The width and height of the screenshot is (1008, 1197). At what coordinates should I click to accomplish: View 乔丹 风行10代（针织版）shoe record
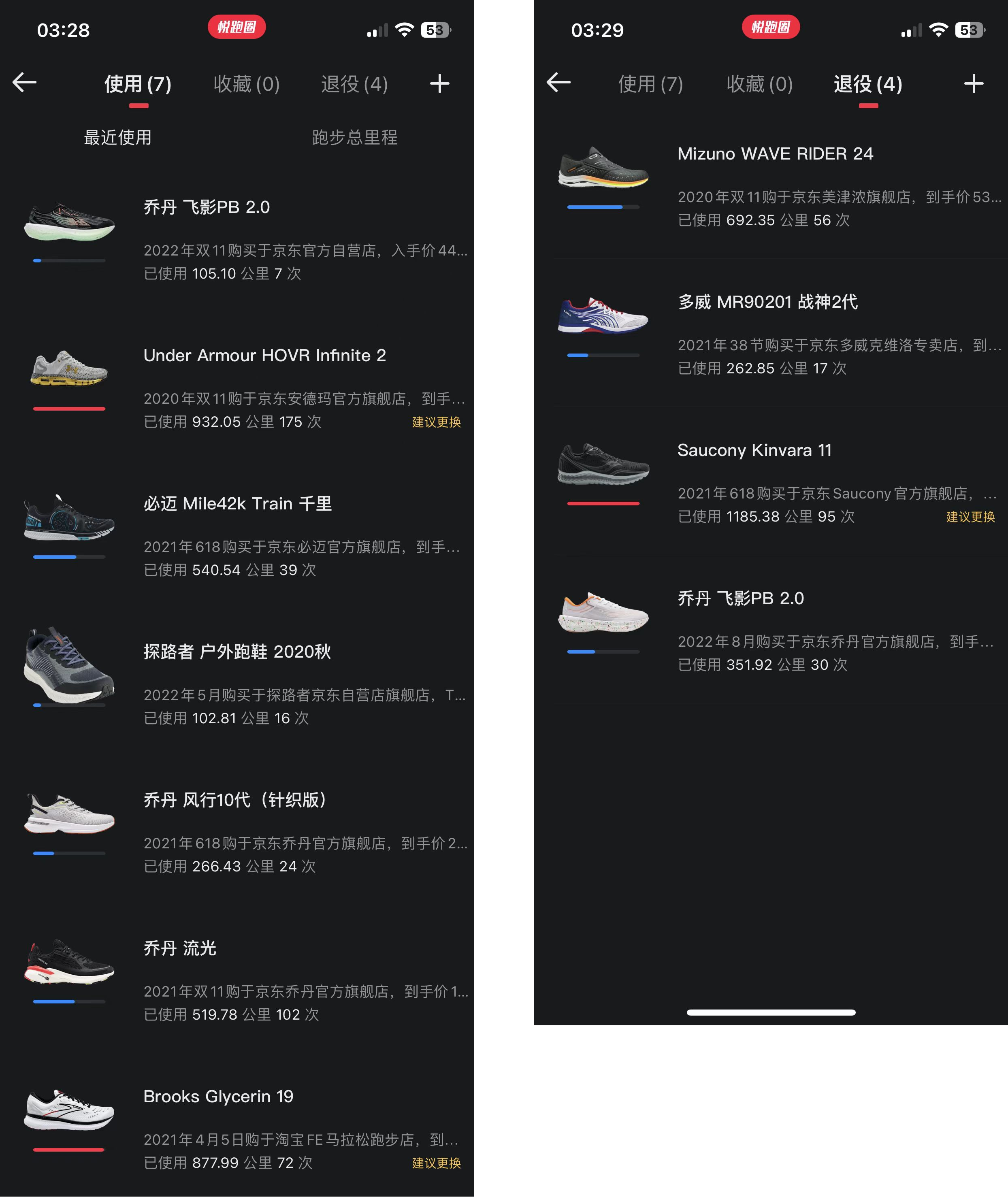(235, 800)
